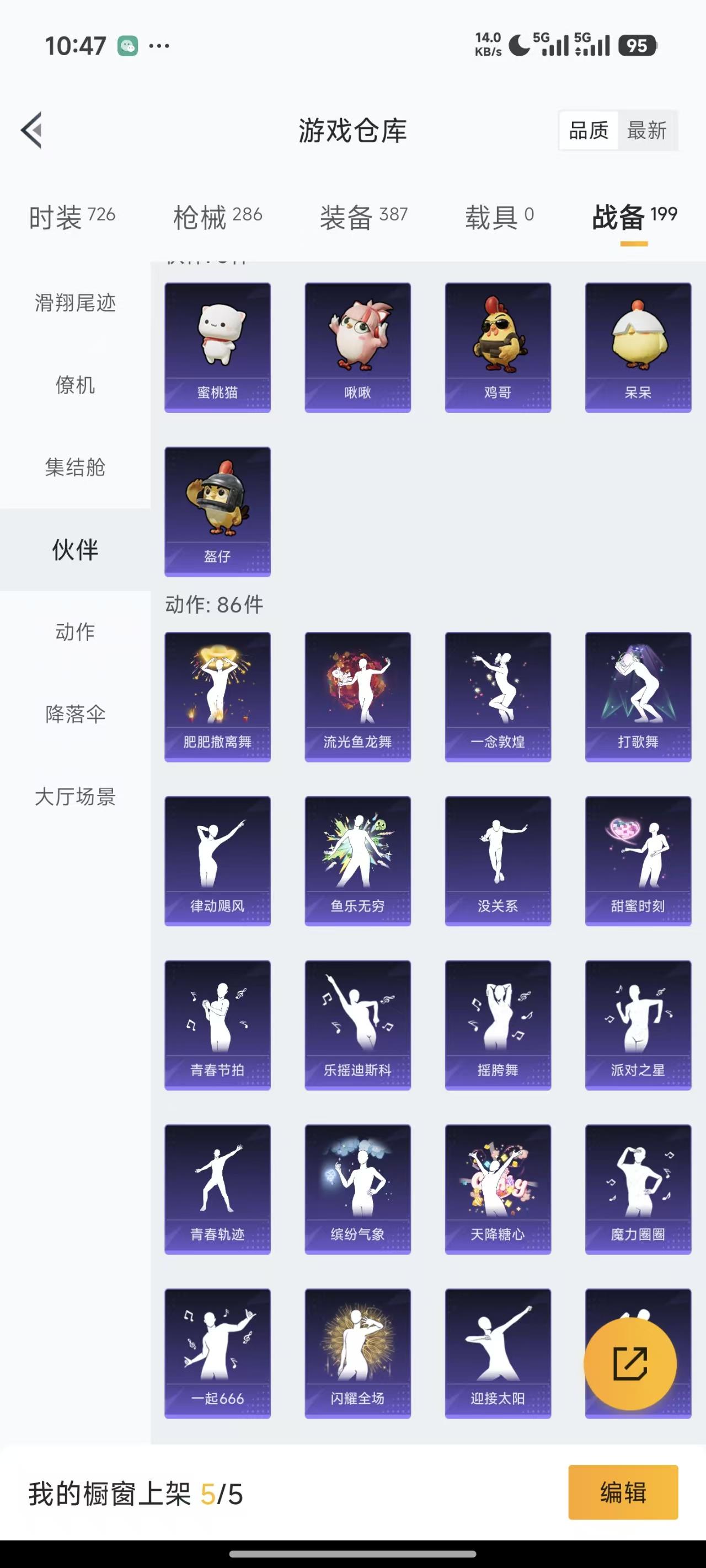This screenshot has height=1568, width=706.
Task: Select the 盔仔 companion
Action: (x=217, y=510)
